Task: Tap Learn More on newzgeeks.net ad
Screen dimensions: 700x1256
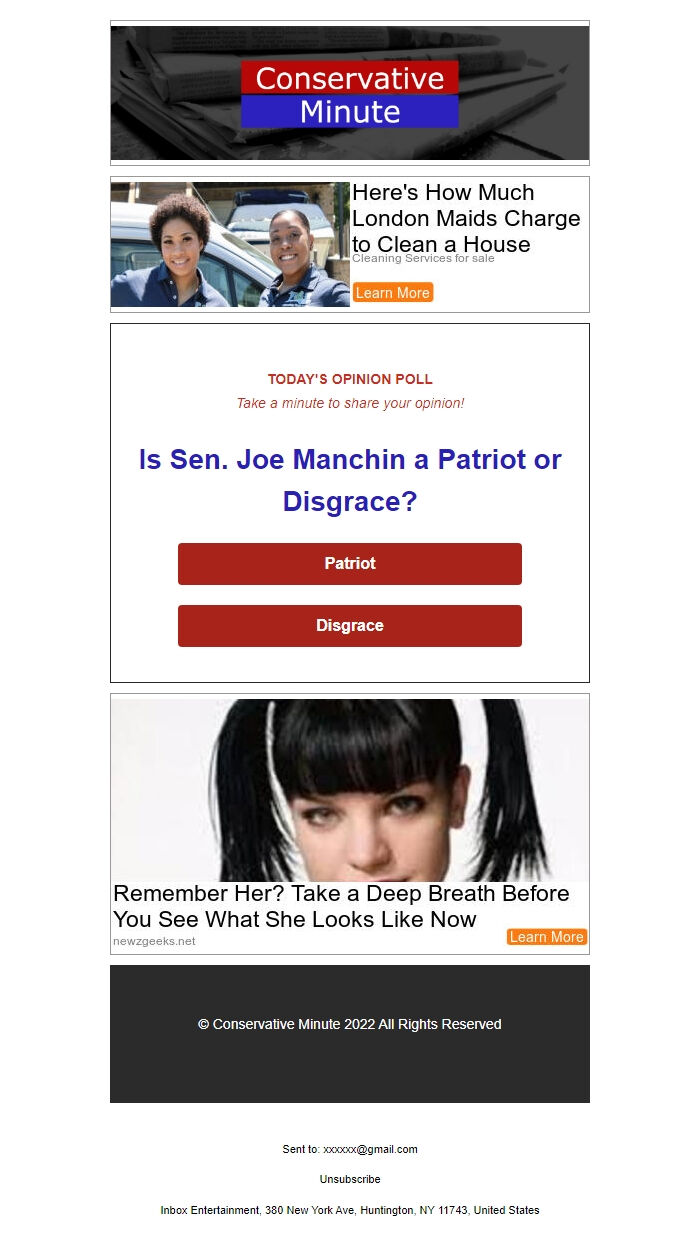Action: (546, 937)
